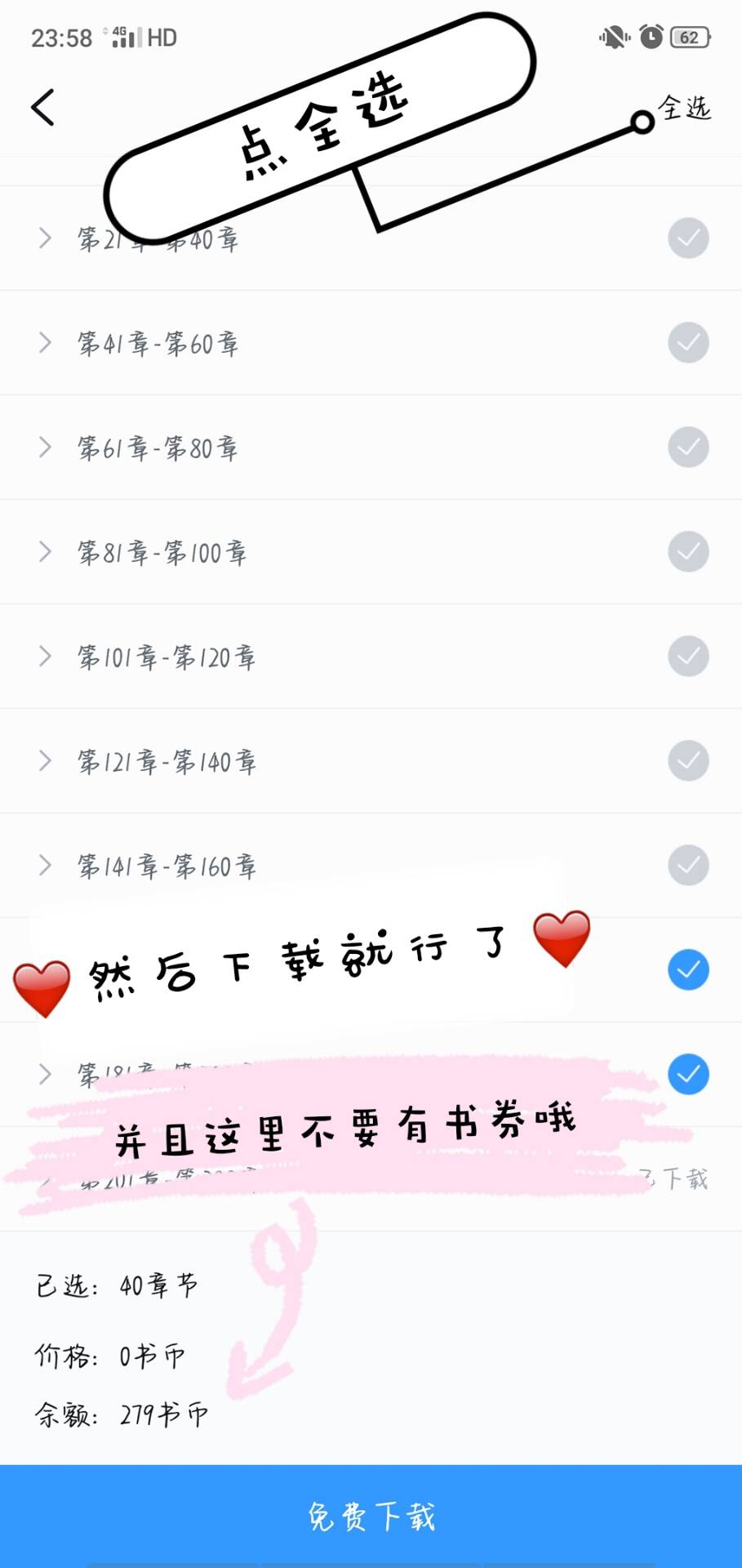742x1568 pixels.
Task: Tick the checkbox for 第61章-第80章
Action: tap(688, 448)
